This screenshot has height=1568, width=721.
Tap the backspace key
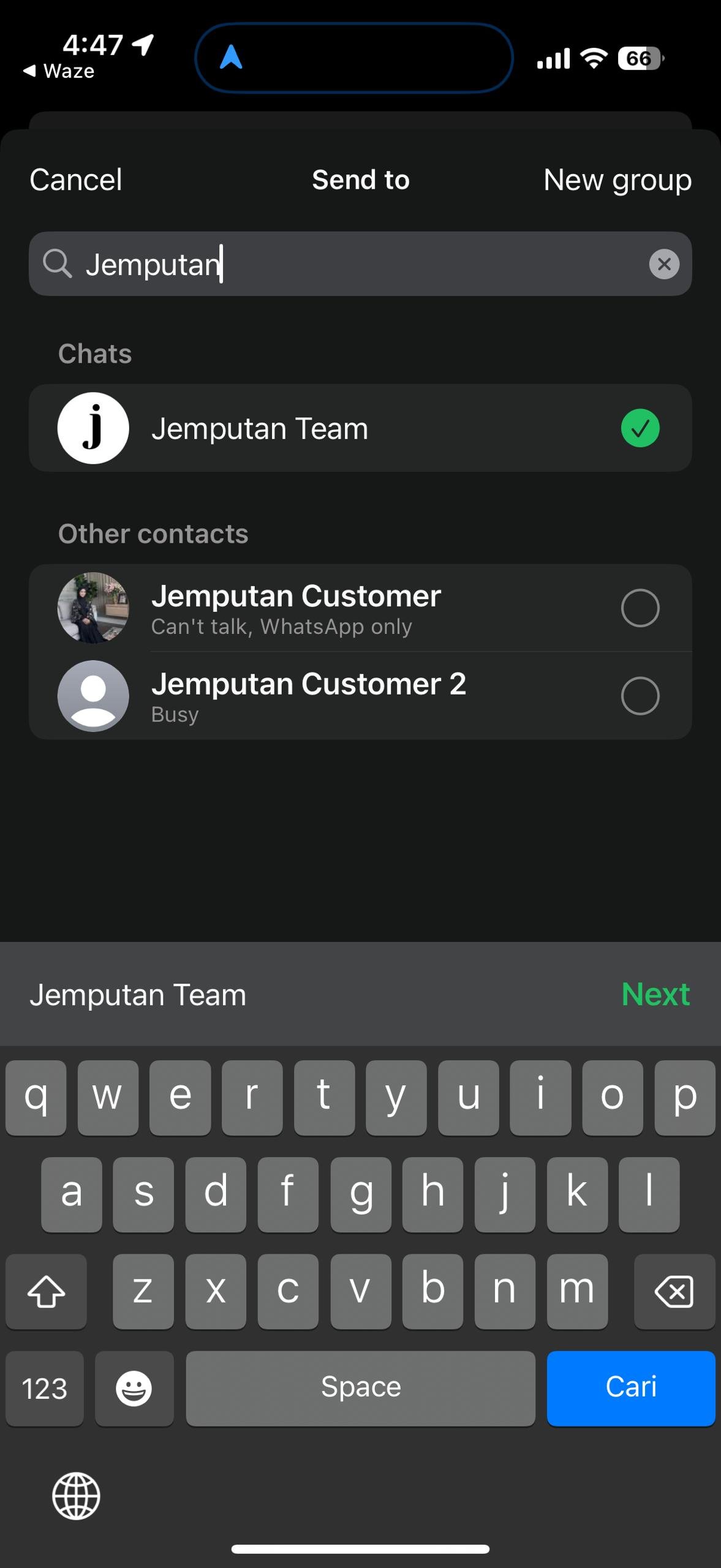click(674, 1291)
